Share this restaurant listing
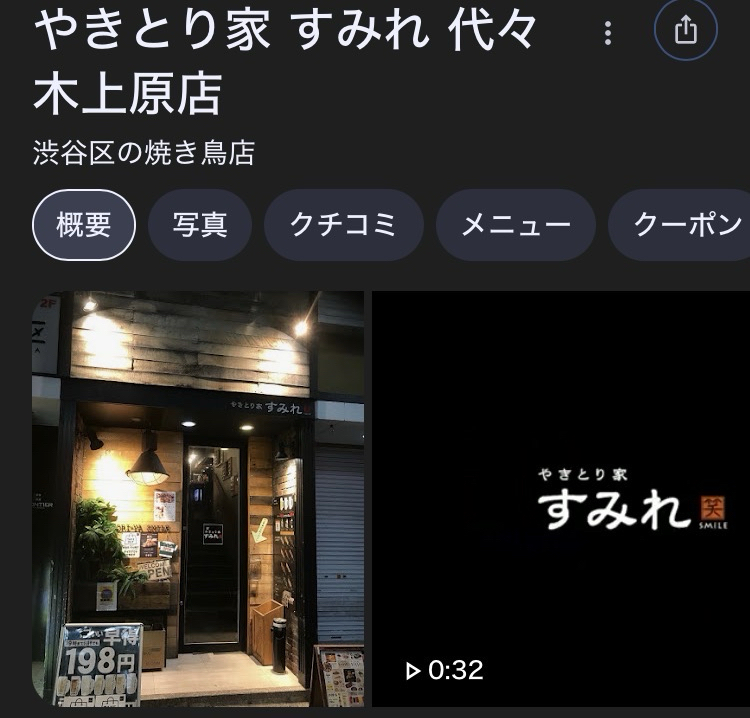750x718 pixels. 685,31
